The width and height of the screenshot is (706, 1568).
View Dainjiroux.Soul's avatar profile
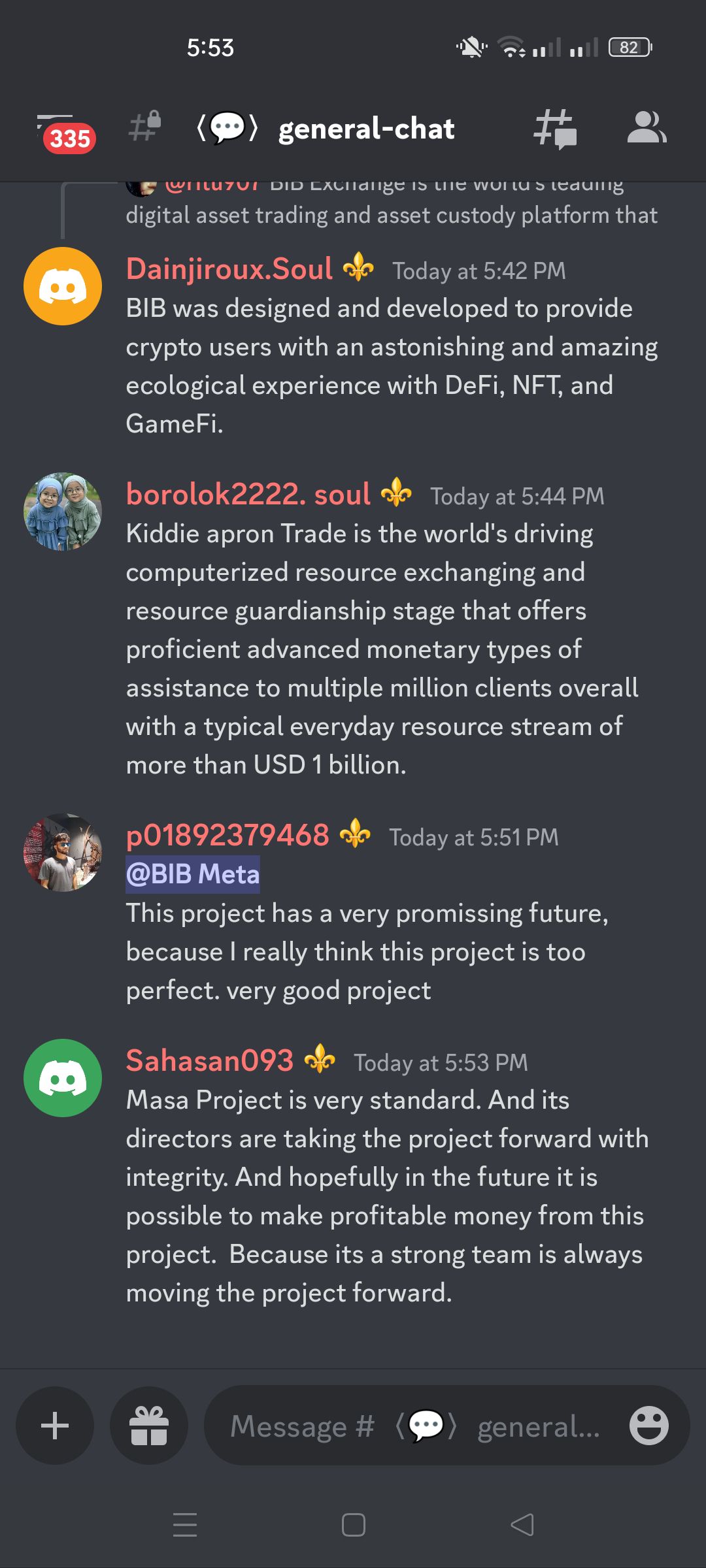63,286
